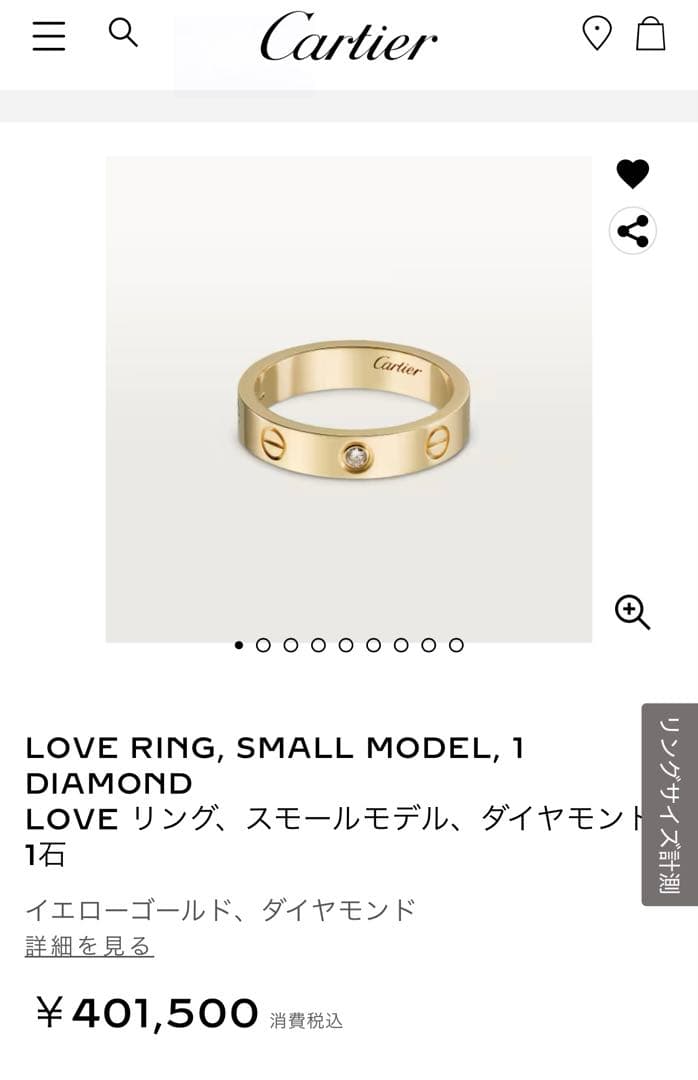Open the store locator pin

point(597,33)
